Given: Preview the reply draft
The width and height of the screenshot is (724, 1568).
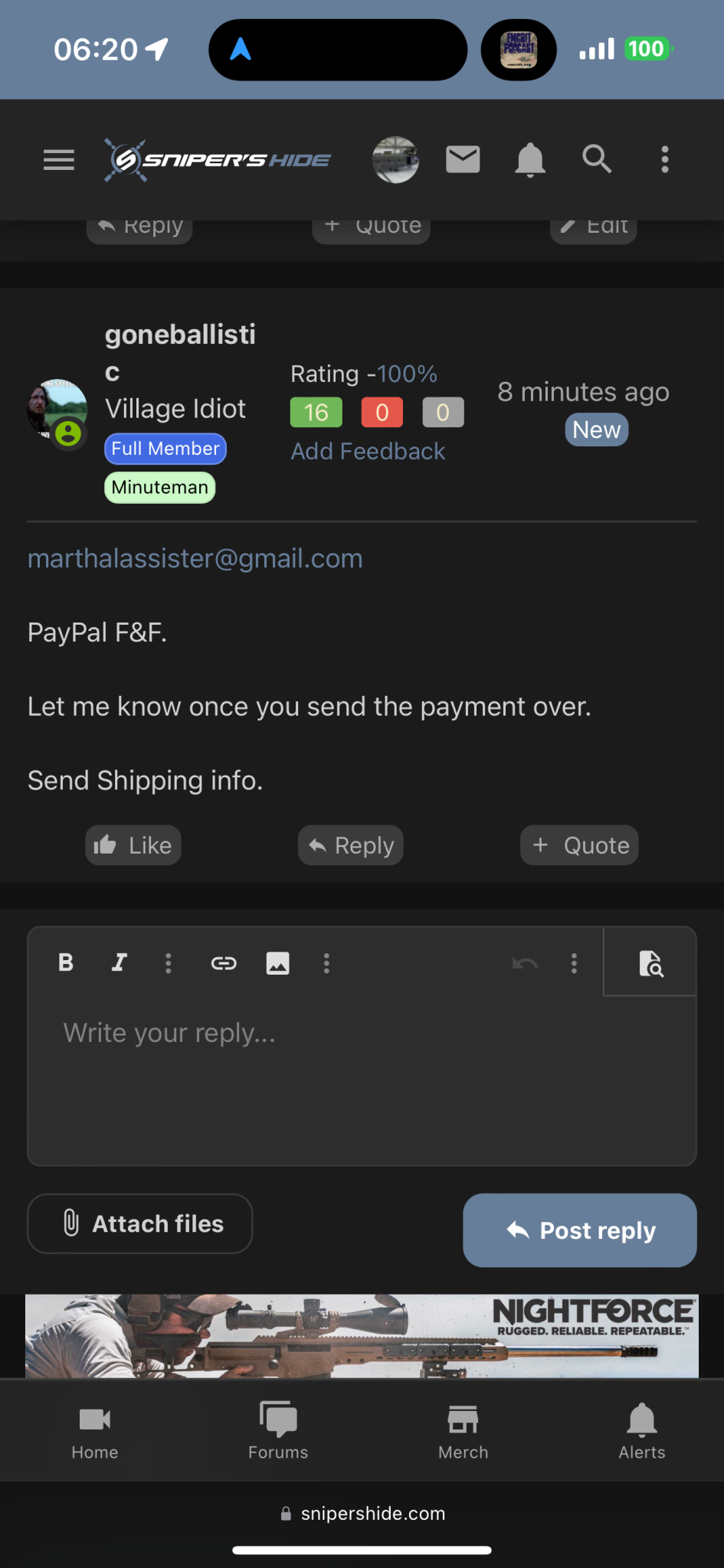Looking at the screenshot, I should coord(650,963).
